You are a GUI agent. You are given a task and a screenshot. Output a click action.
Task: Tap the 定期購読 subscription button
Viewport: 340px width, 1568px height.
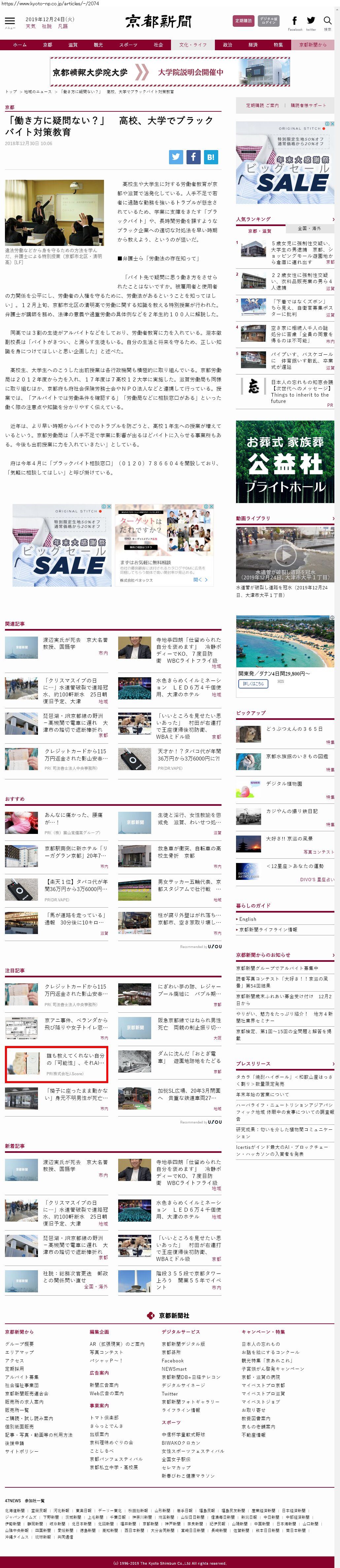243,21
